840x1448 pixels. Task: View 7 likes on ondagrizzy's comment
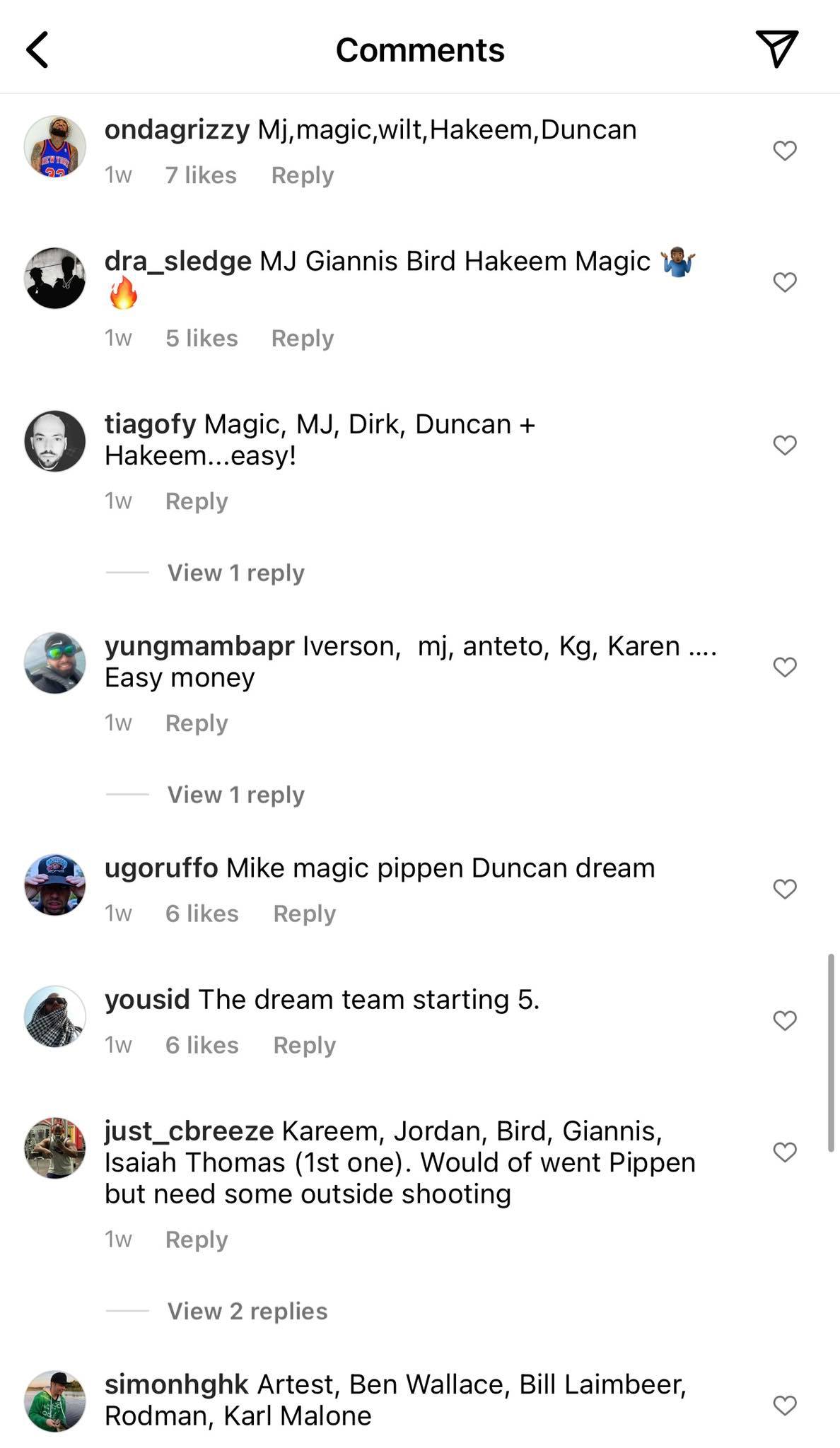pyautogui.click(x=201, y=175)
